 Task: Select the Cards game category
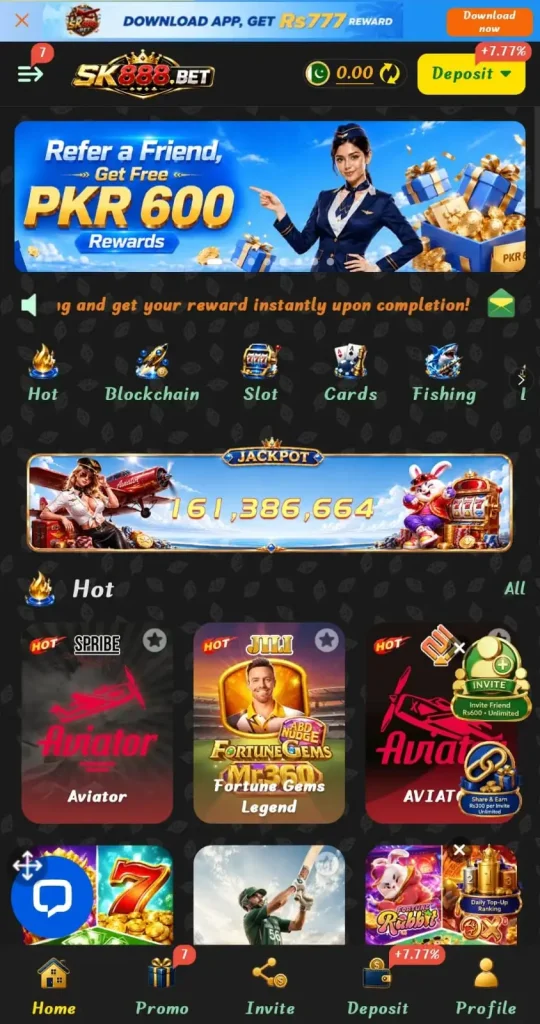pyautogui.click(x=351, y=373)
